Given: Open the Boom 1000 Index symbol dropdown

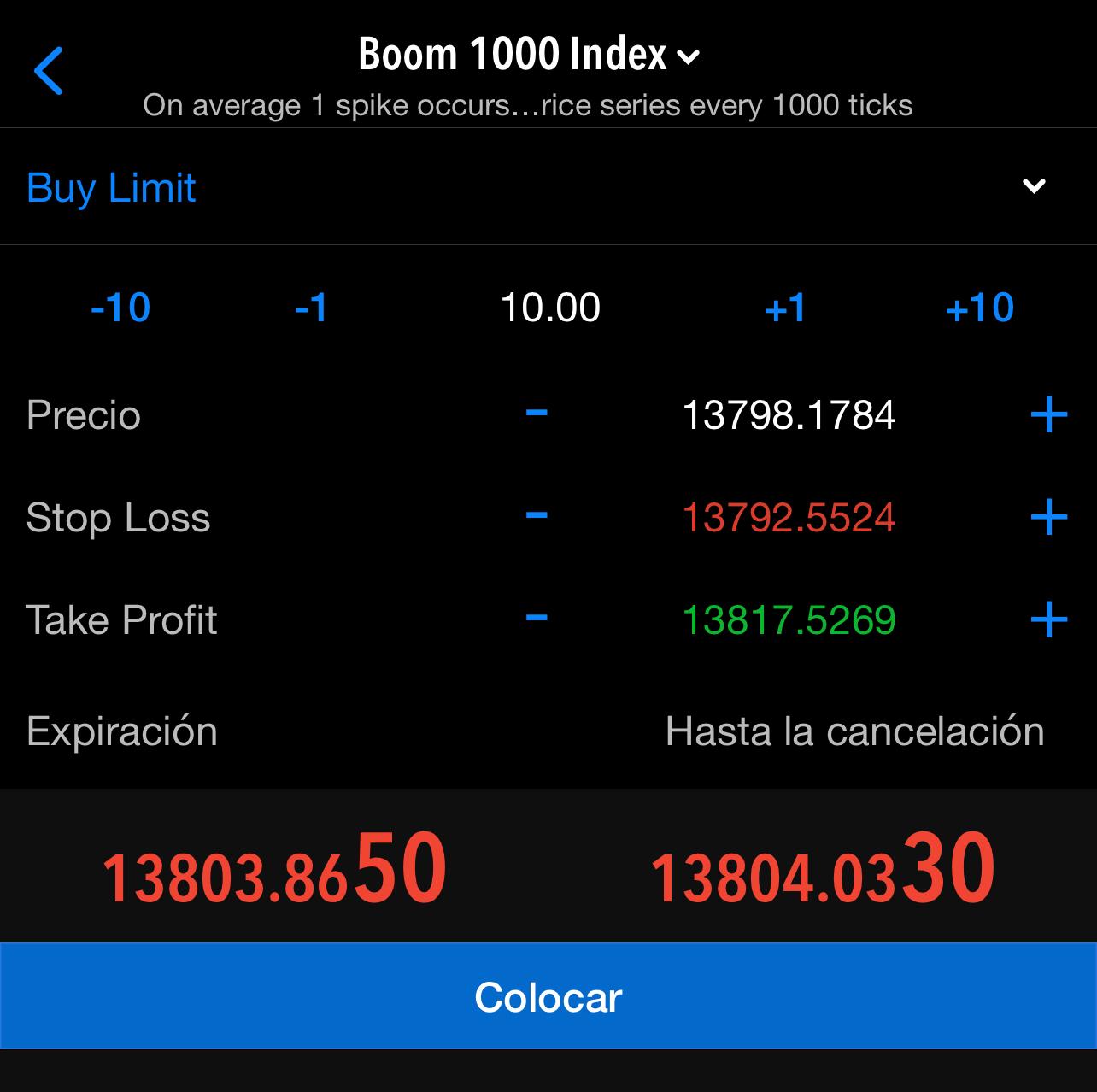Looking at the screenshot, I should click(528, 56).
